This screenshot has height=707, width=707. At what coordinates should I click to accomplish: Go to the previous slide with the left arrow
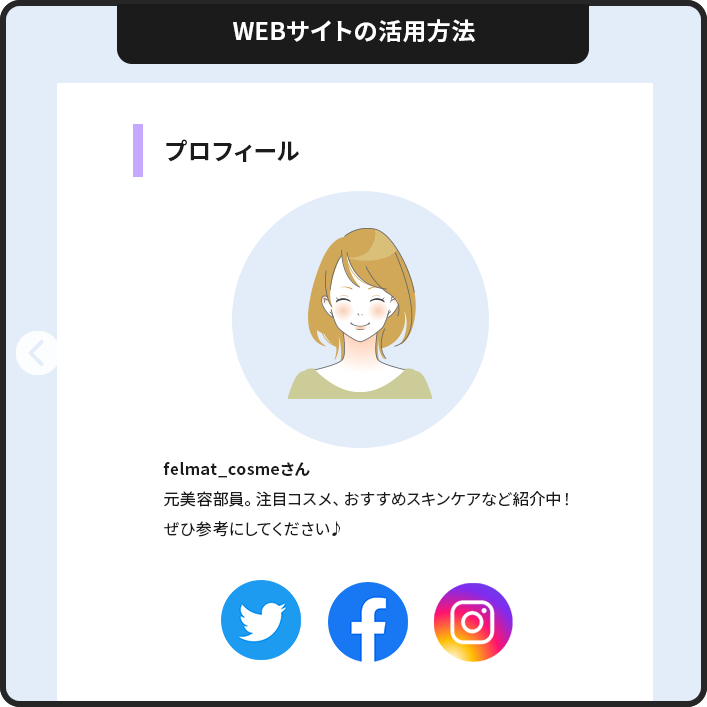point(37,353)
